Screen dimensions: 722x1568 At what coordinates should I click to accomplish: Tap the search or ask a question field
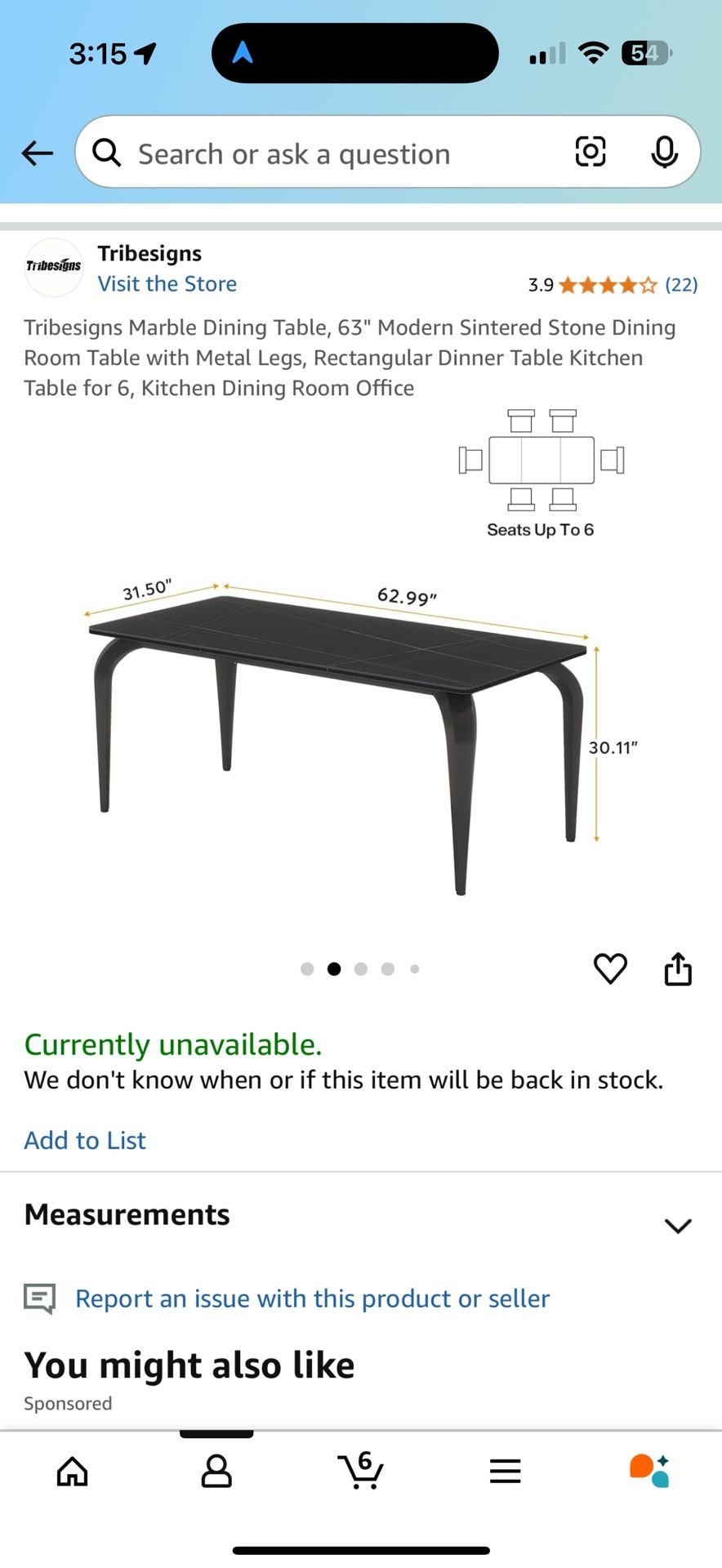pyautogui.click(x=327, y=154)
